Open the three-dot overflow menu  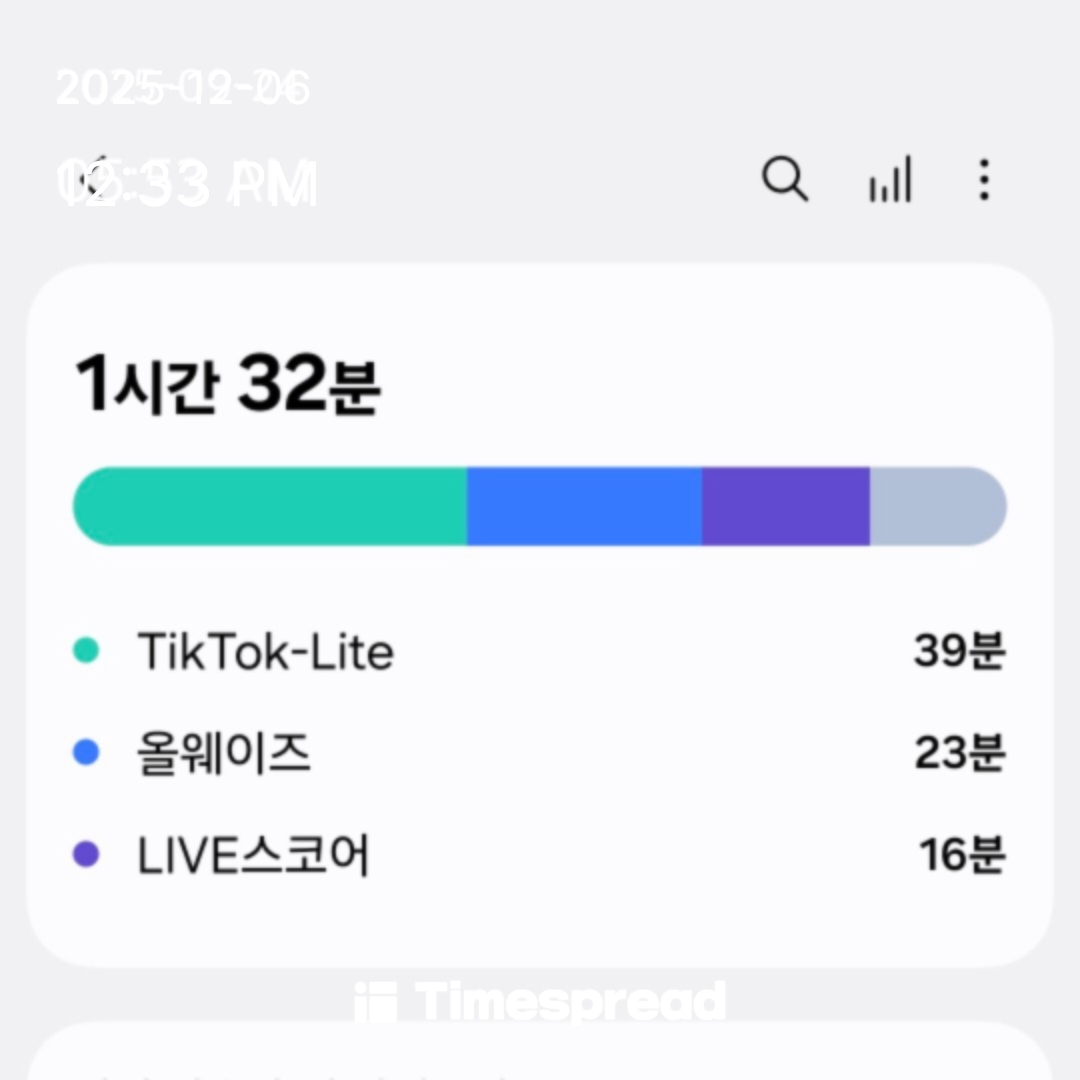pyautogui.click(x=984, y=181)
